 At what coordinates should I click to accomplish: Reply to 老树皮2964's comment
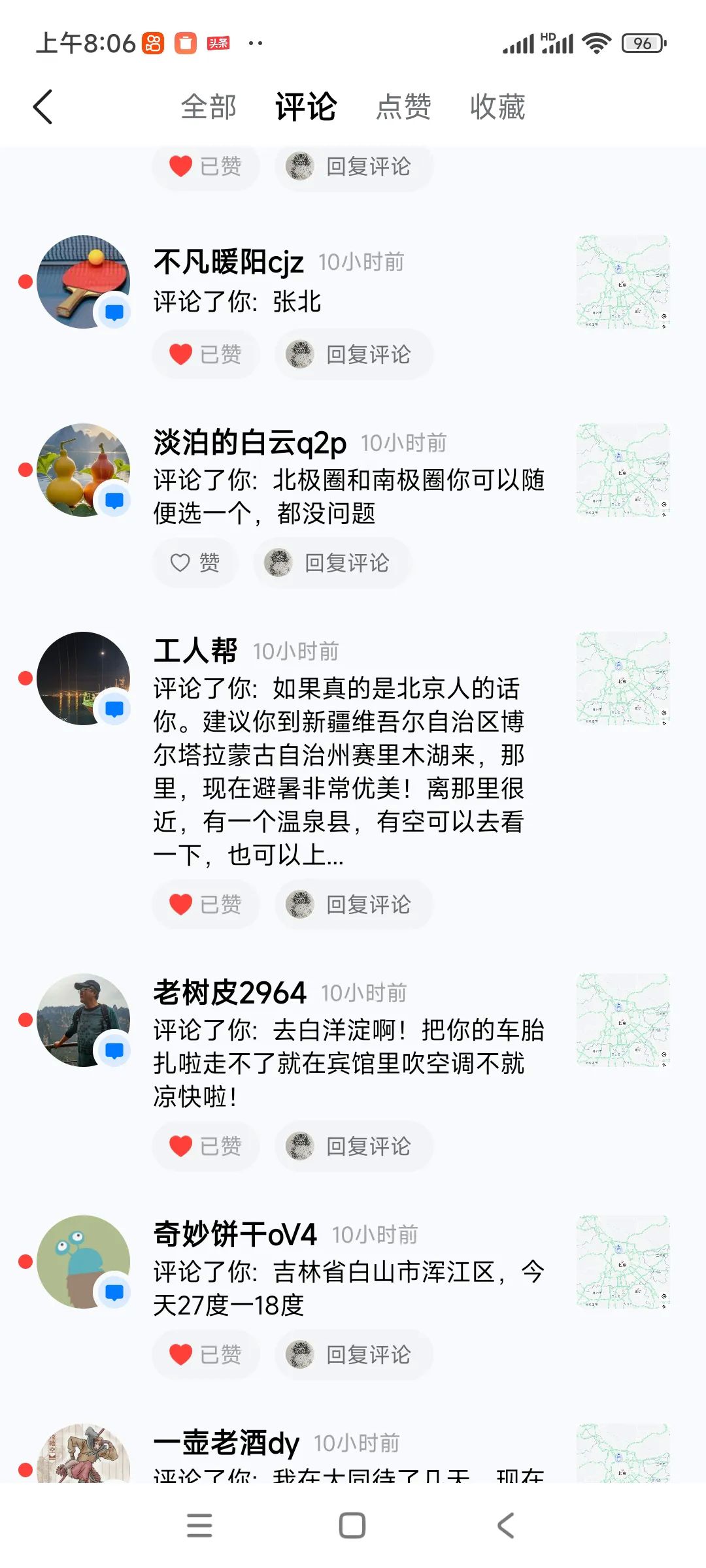click(354, 1146)
